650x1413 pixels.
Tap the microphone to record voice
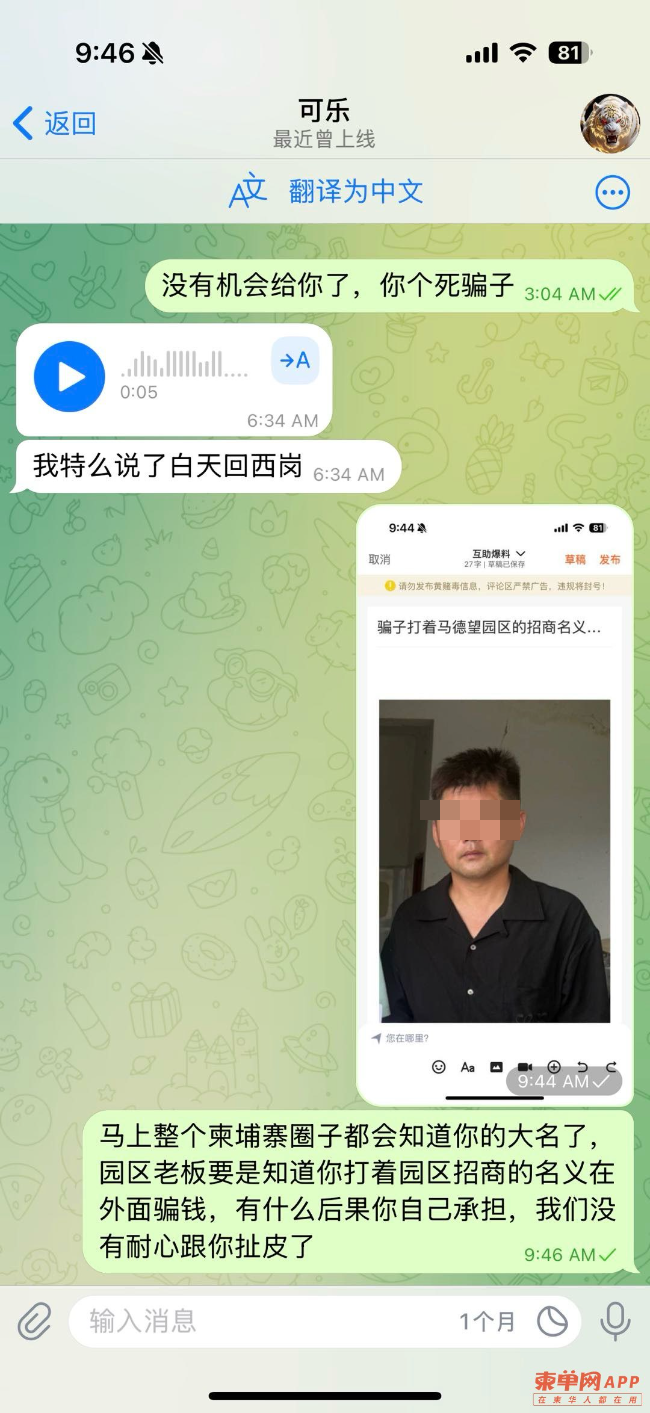pyautogui.click(x=614, y=1322)
